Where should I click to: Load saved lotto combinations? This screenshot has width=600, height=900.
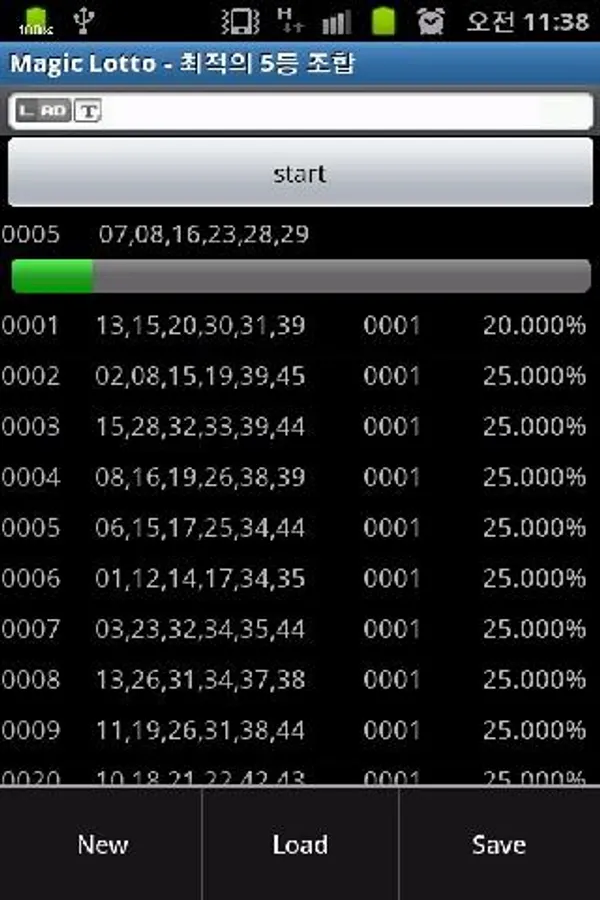tap(300, 844)
